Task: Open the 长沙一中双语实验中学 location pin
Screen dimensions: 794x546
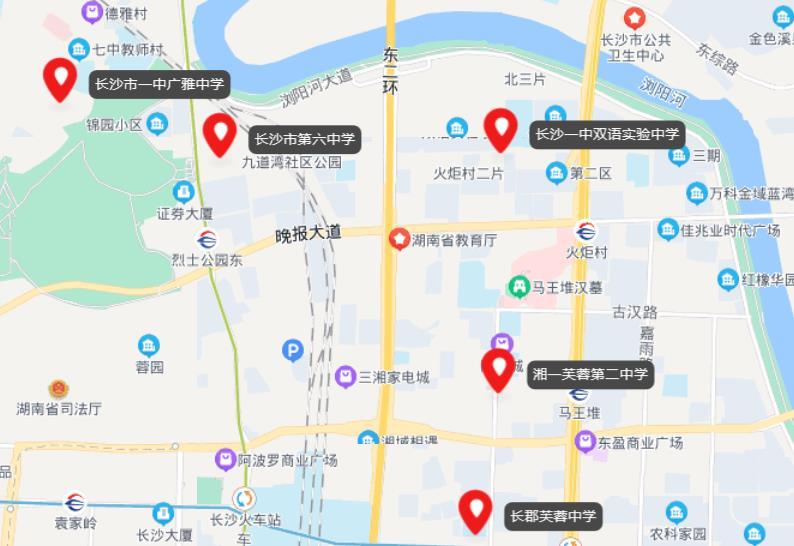Action: 500,128
